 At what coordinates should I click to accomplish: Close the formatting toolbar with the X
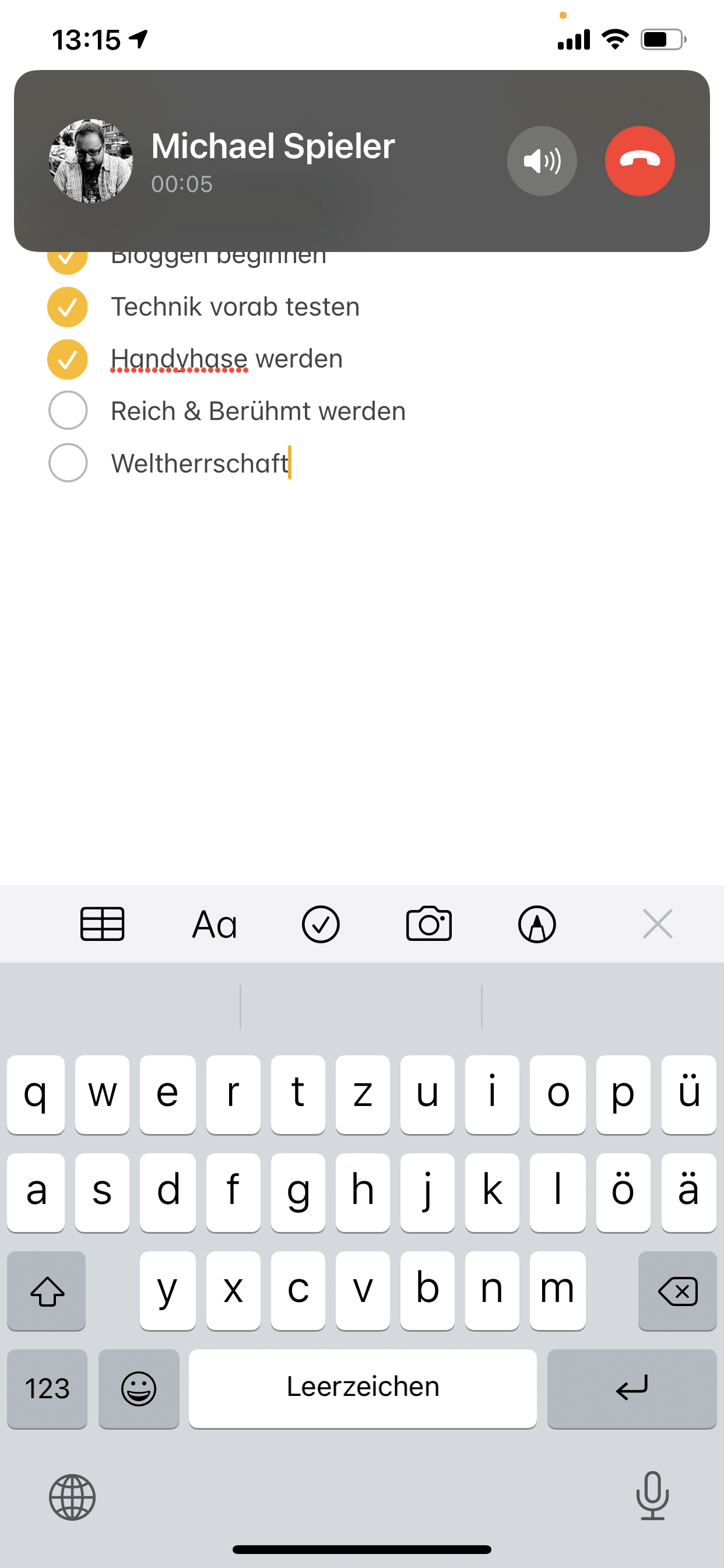[x=658, y=924]
